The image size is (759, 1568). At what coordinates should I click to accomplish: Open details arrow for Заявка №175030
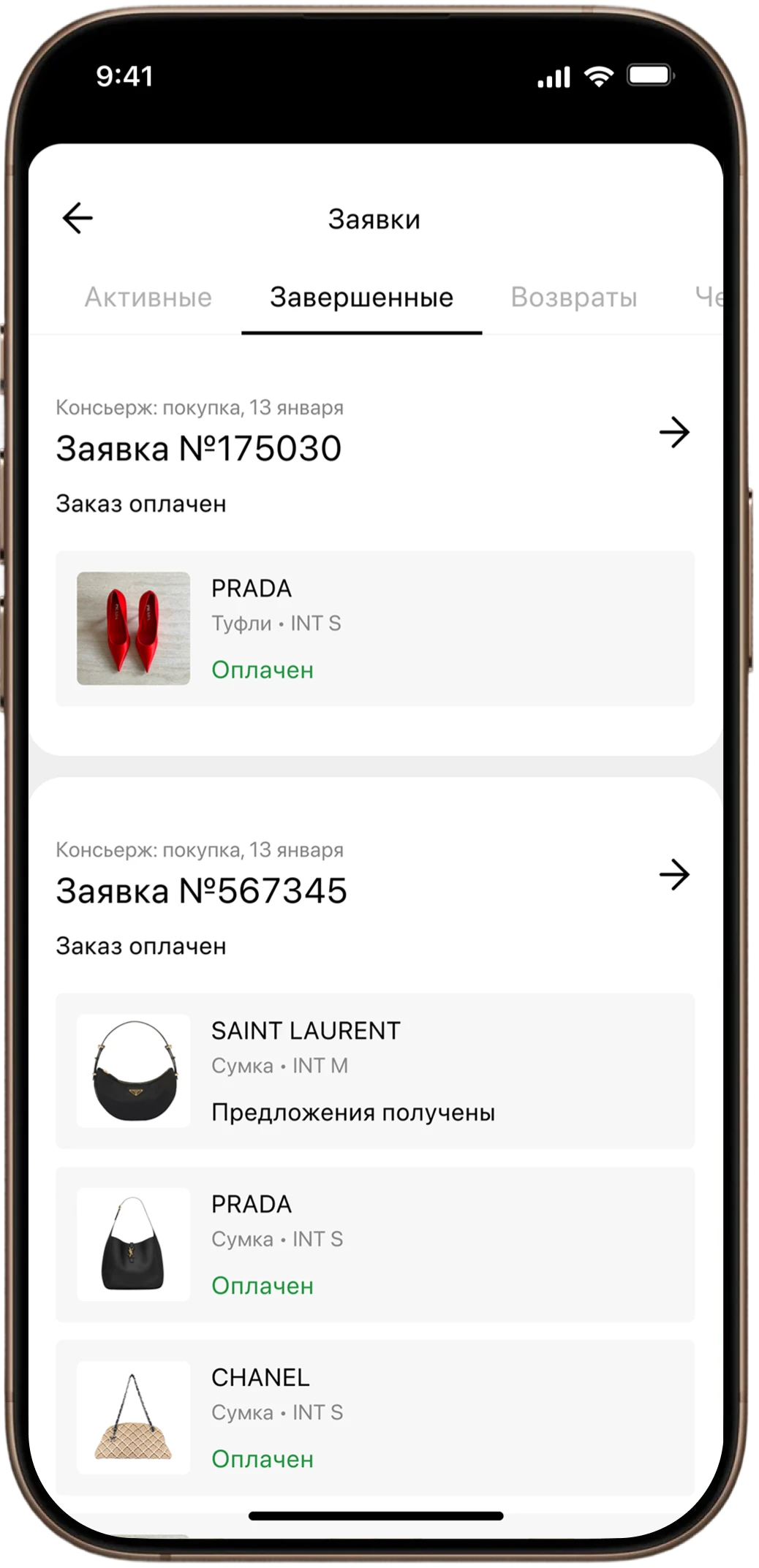coord(674,432)
